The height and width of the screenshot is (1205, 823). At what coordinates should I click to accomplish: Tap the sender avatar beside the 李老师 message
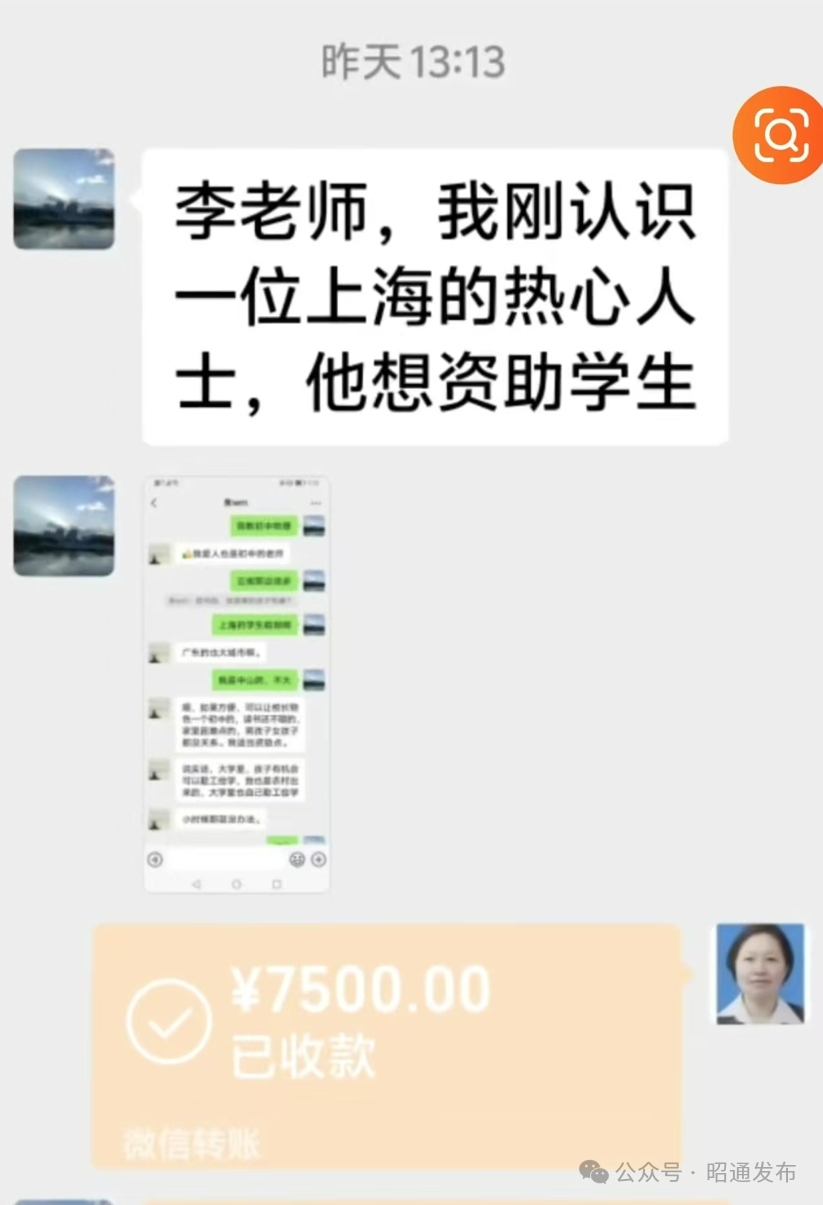point(63,199)
